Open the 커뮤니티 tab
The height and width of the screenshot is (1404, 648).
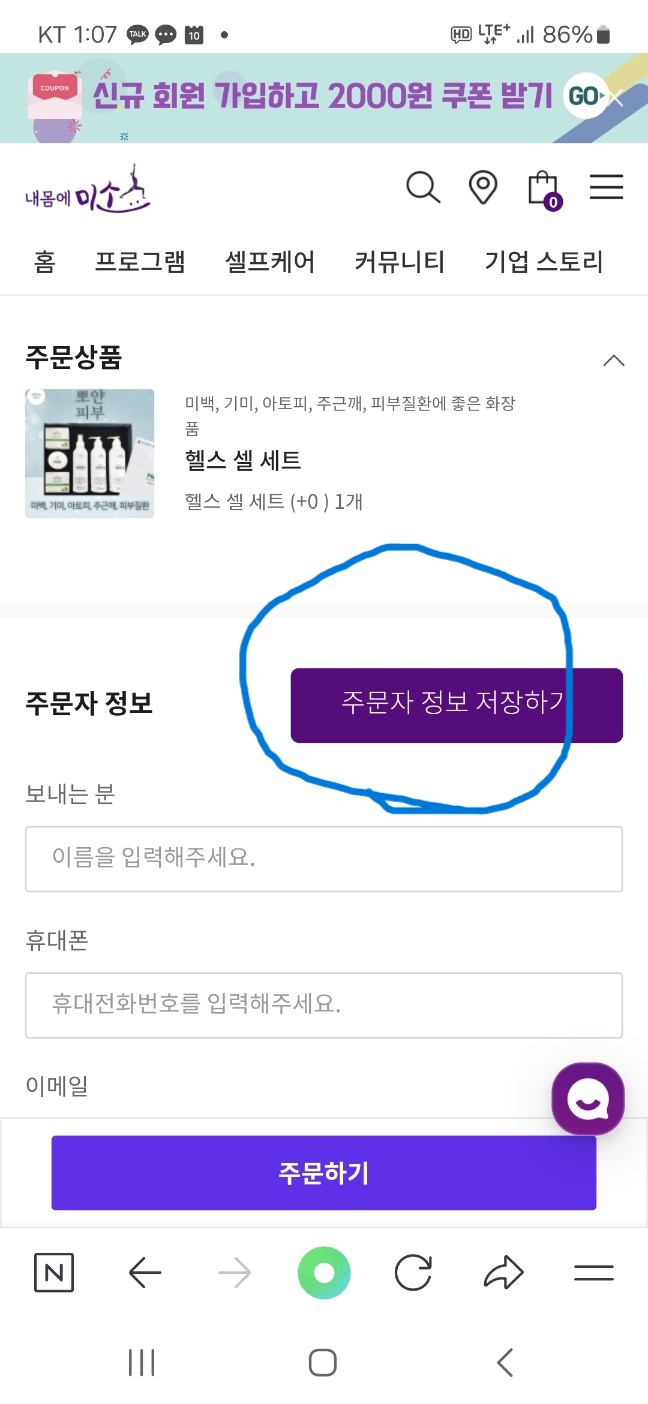pyautogui.click(x=400, y=262)
